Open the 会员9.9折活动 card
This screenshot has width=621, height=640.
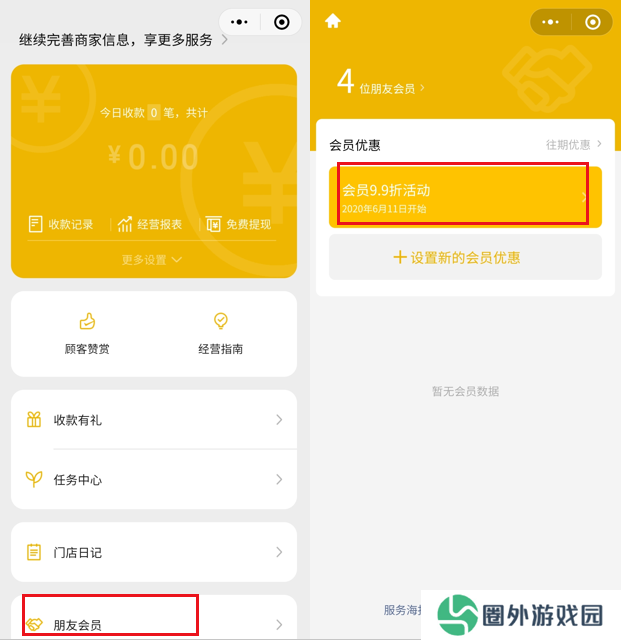click(465, 196)
